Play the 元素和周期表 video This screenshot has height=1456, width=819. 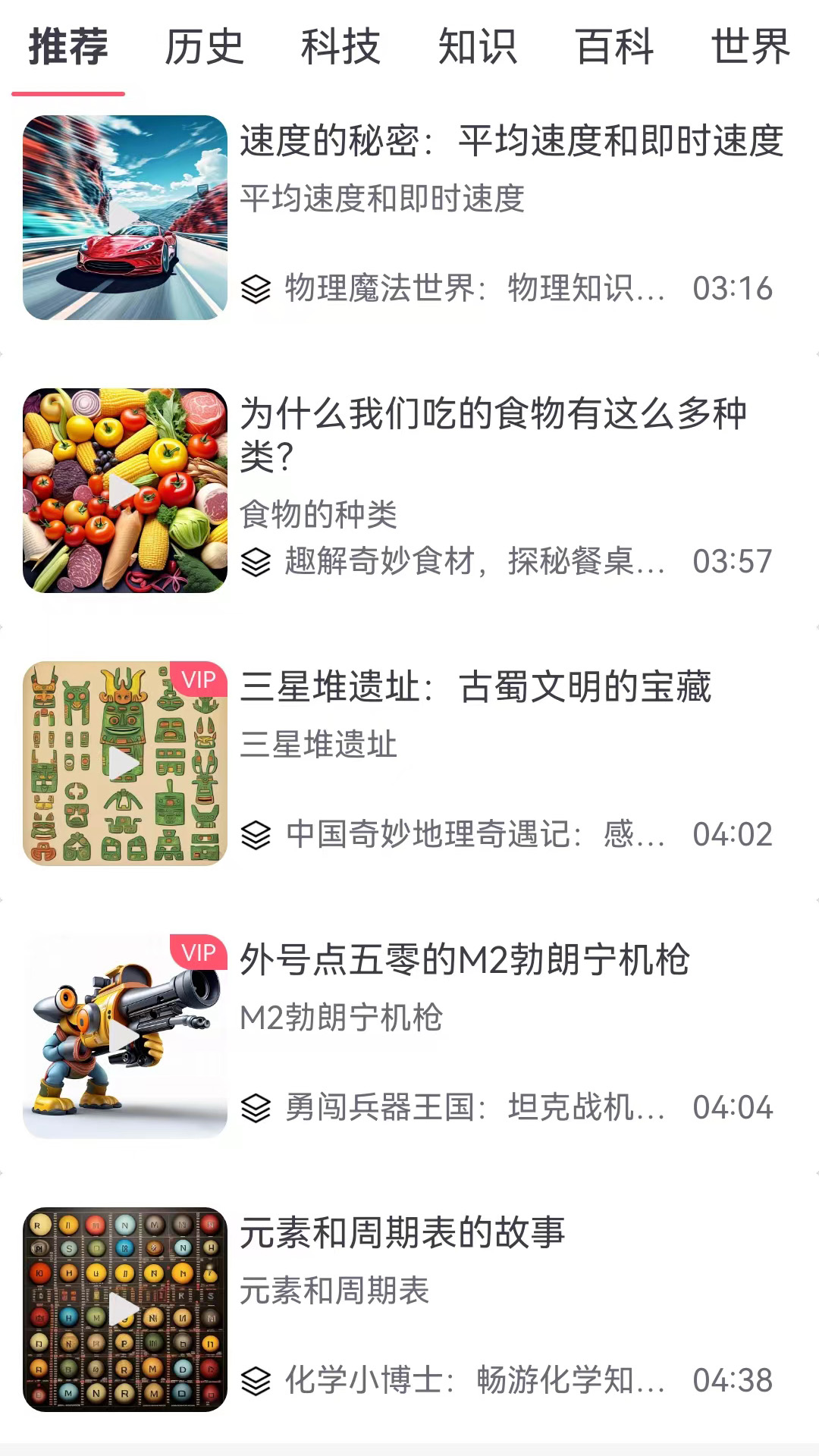click(125, 1310)
